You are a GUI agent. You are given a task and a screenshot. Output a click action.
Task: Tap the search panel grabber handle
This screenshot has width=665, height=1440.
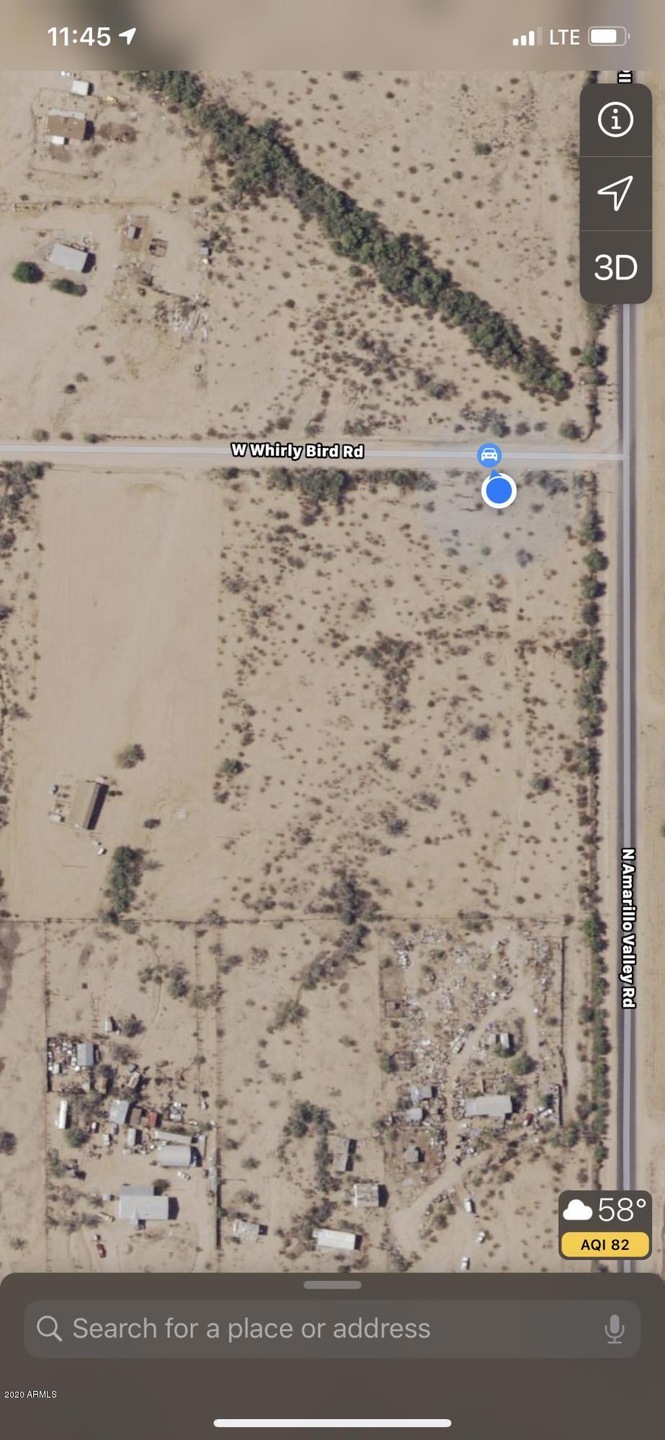click(332, 1285)
